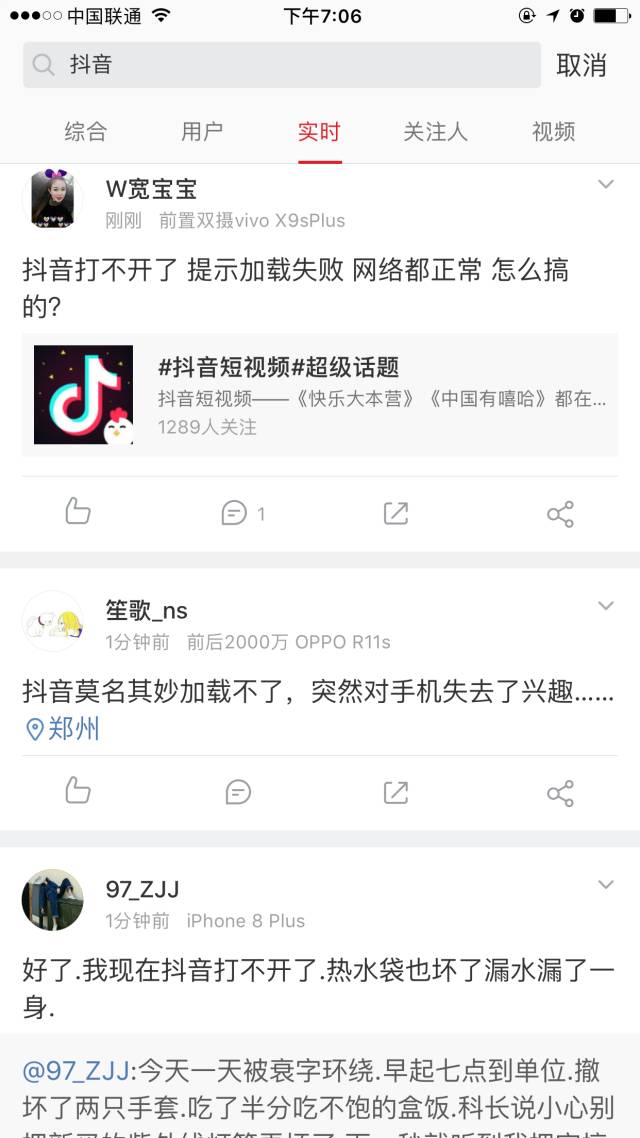
Task: Expand the options chevron on W宽宝宝's post
Action: (605, 185)
